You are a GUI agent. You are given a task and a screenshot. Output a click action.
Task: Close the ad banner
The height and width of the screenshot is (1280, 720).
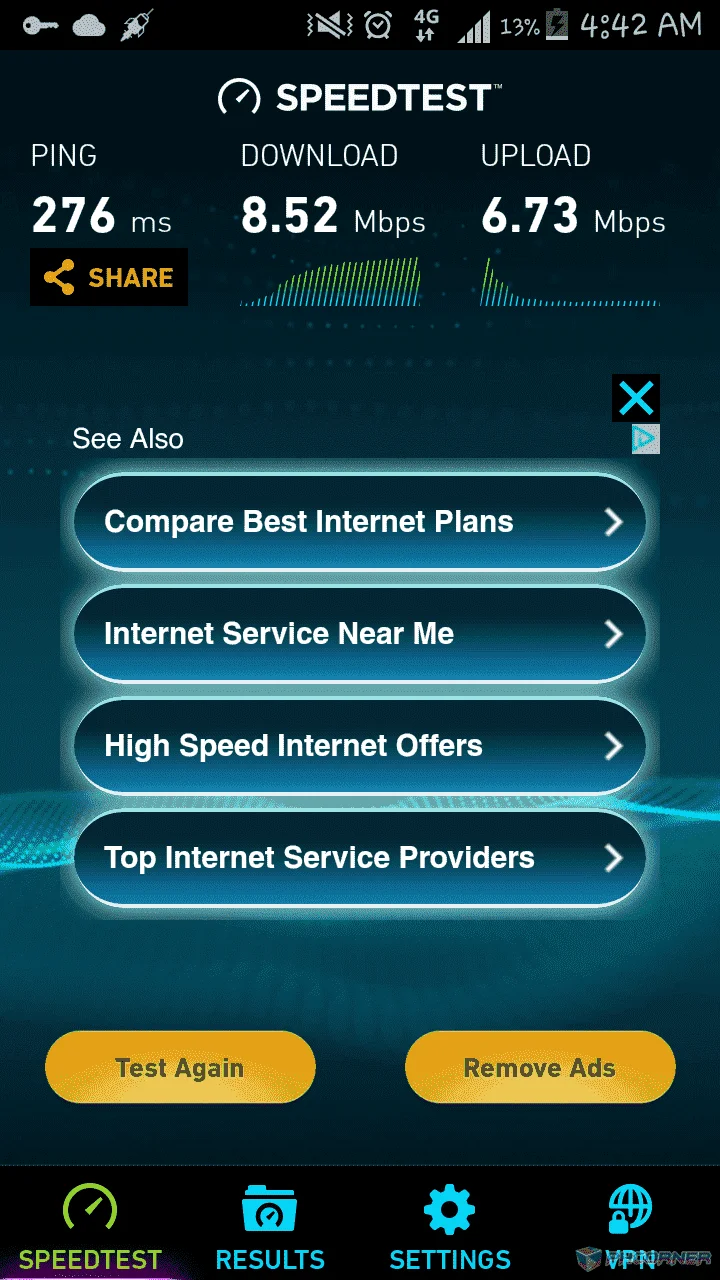[636, 399]
